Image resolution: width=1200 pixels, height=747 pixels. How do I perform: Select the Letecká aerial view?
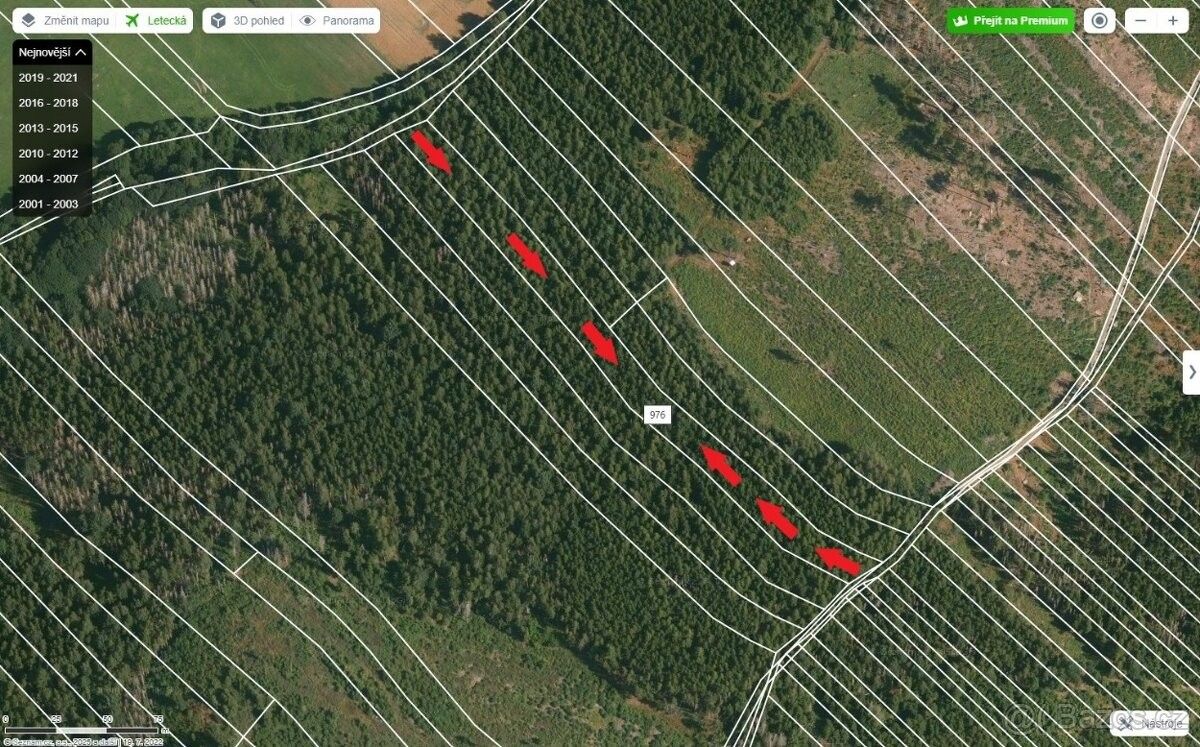[156, 20]
